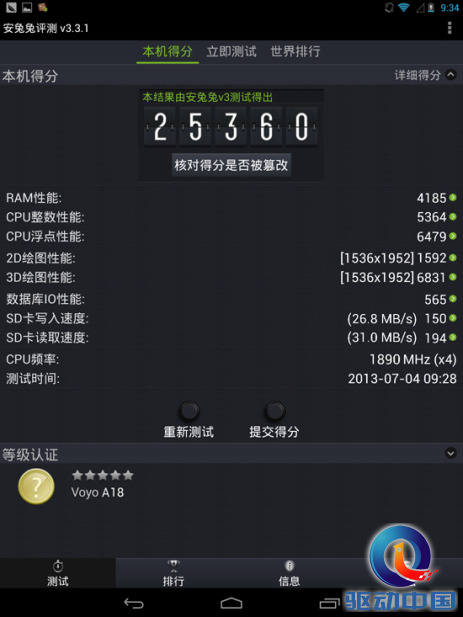This screenshot has height=617, width=463.
Task: Open the 排行 bottom tab
Action: click(x=173, y=573)
